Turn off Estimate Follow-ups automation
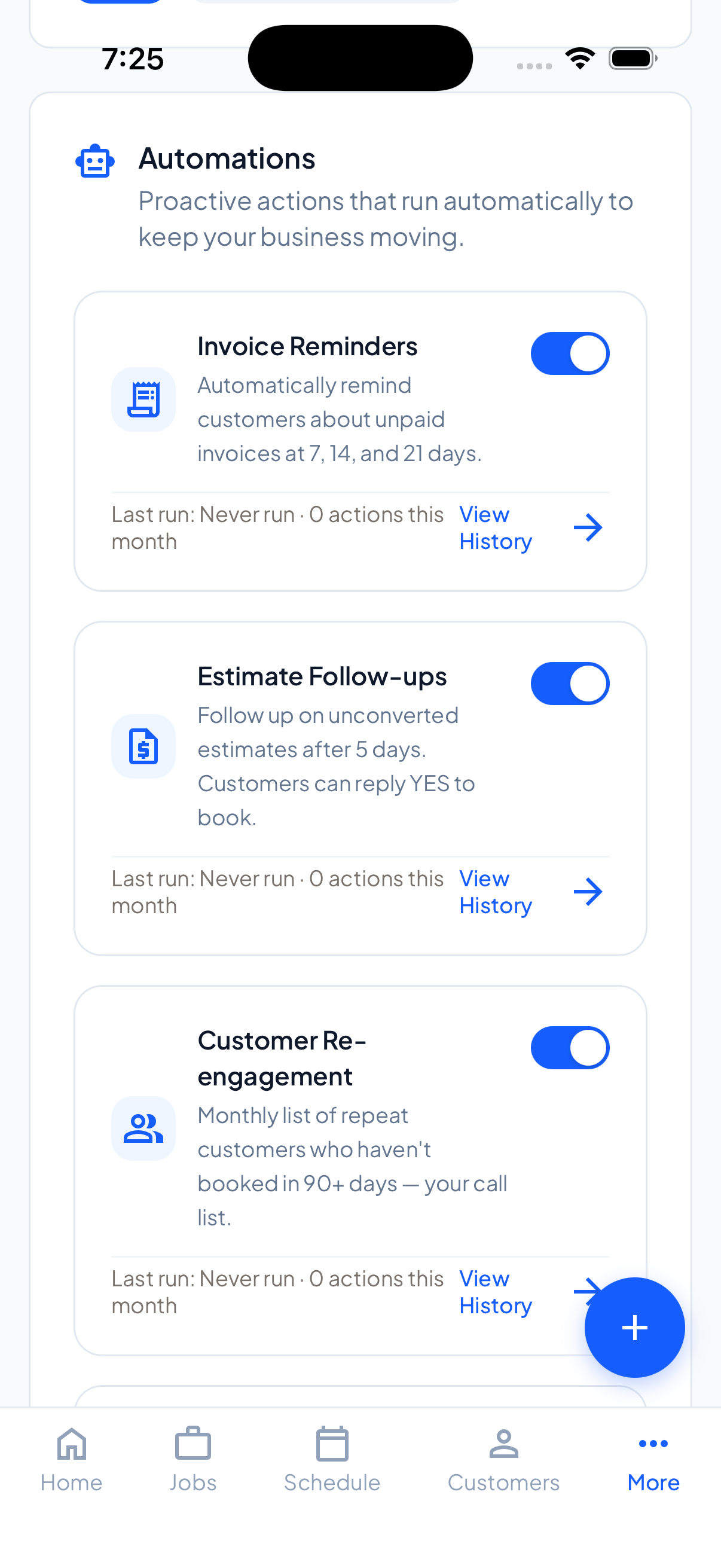 (x=570, y=684)
